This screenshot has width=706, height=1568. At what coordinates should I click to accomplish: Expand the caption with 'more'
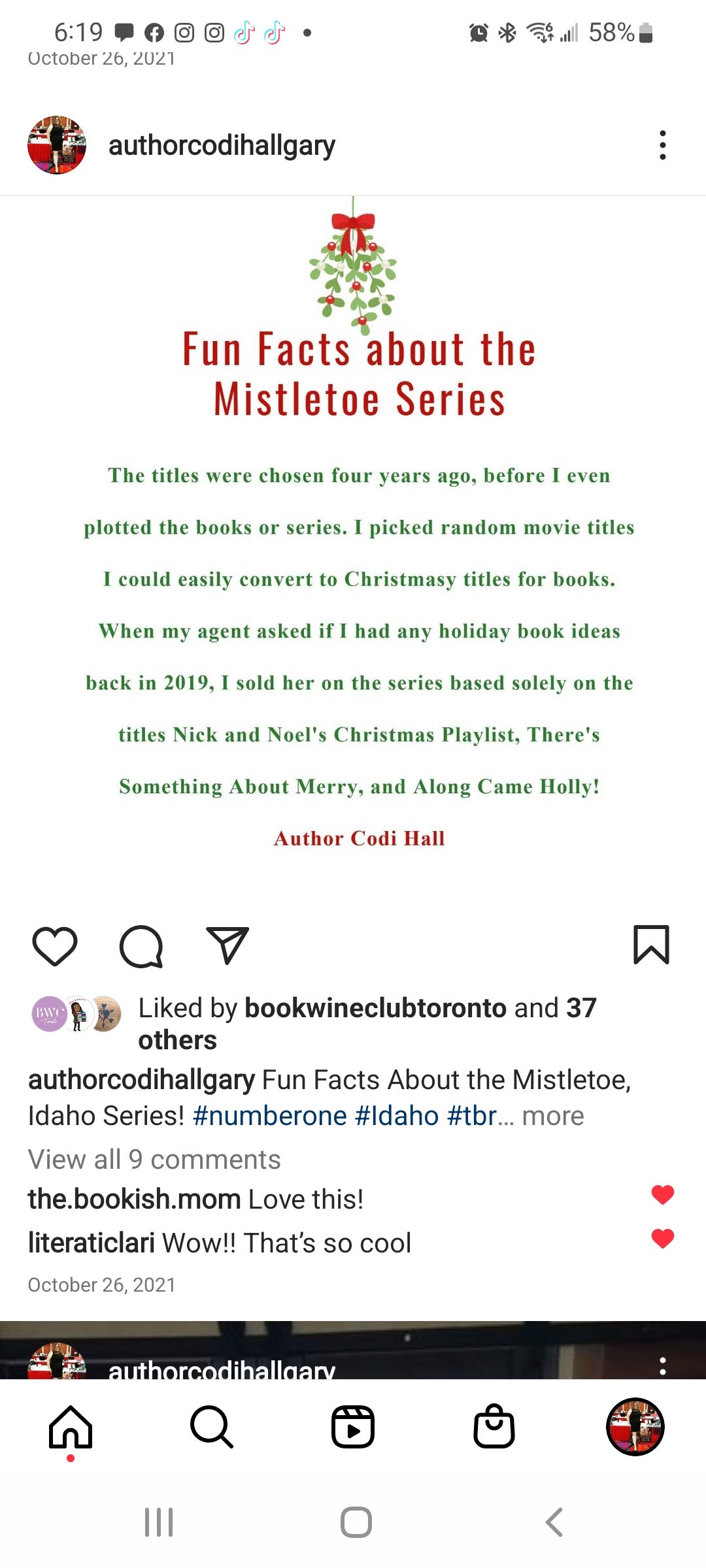coord(552,1116)
